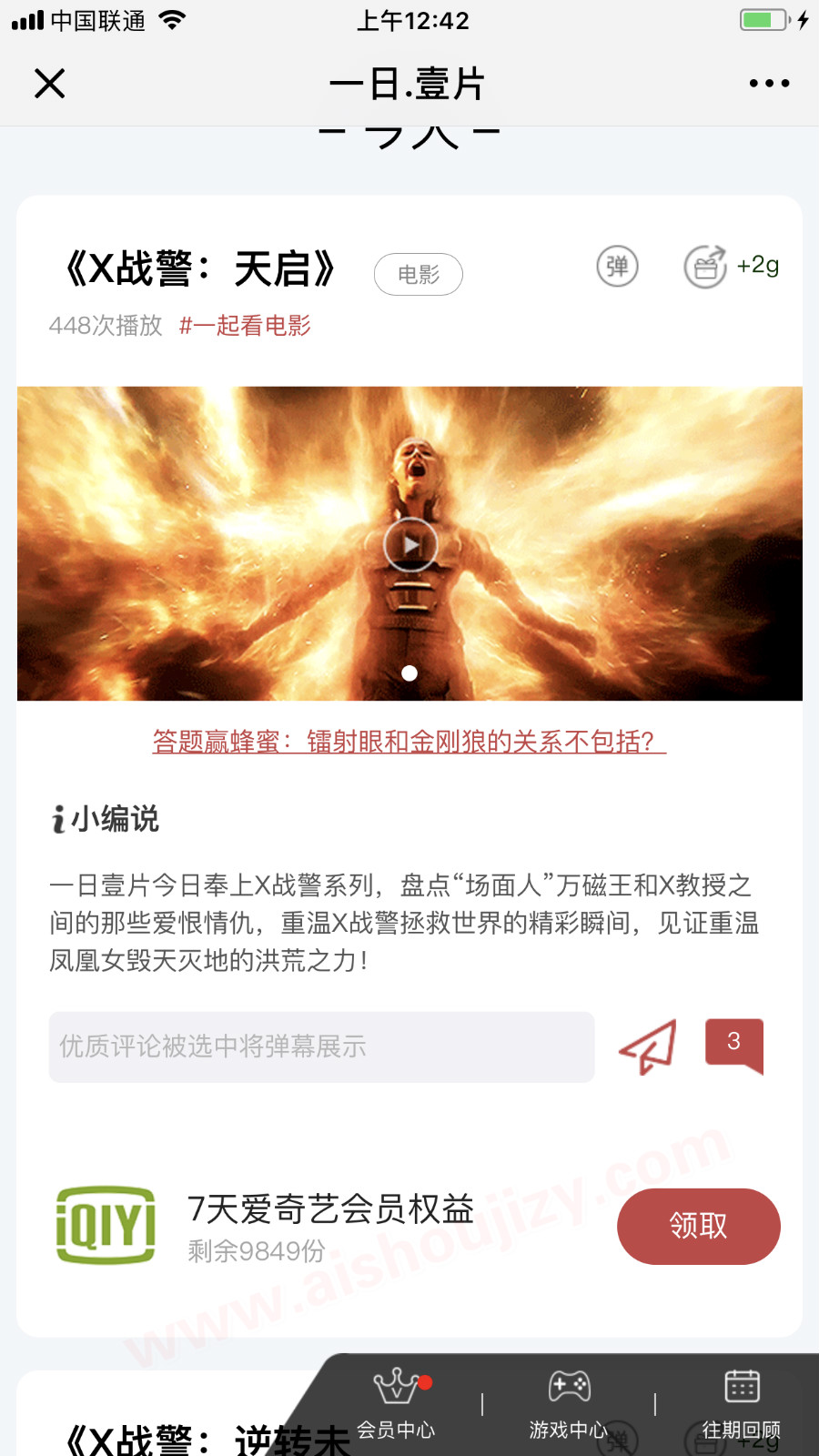Image resolution: width=819 pixels, height=1456 pixels.
Task: Tap the comment input field
Action: (x=321, y=1046)
